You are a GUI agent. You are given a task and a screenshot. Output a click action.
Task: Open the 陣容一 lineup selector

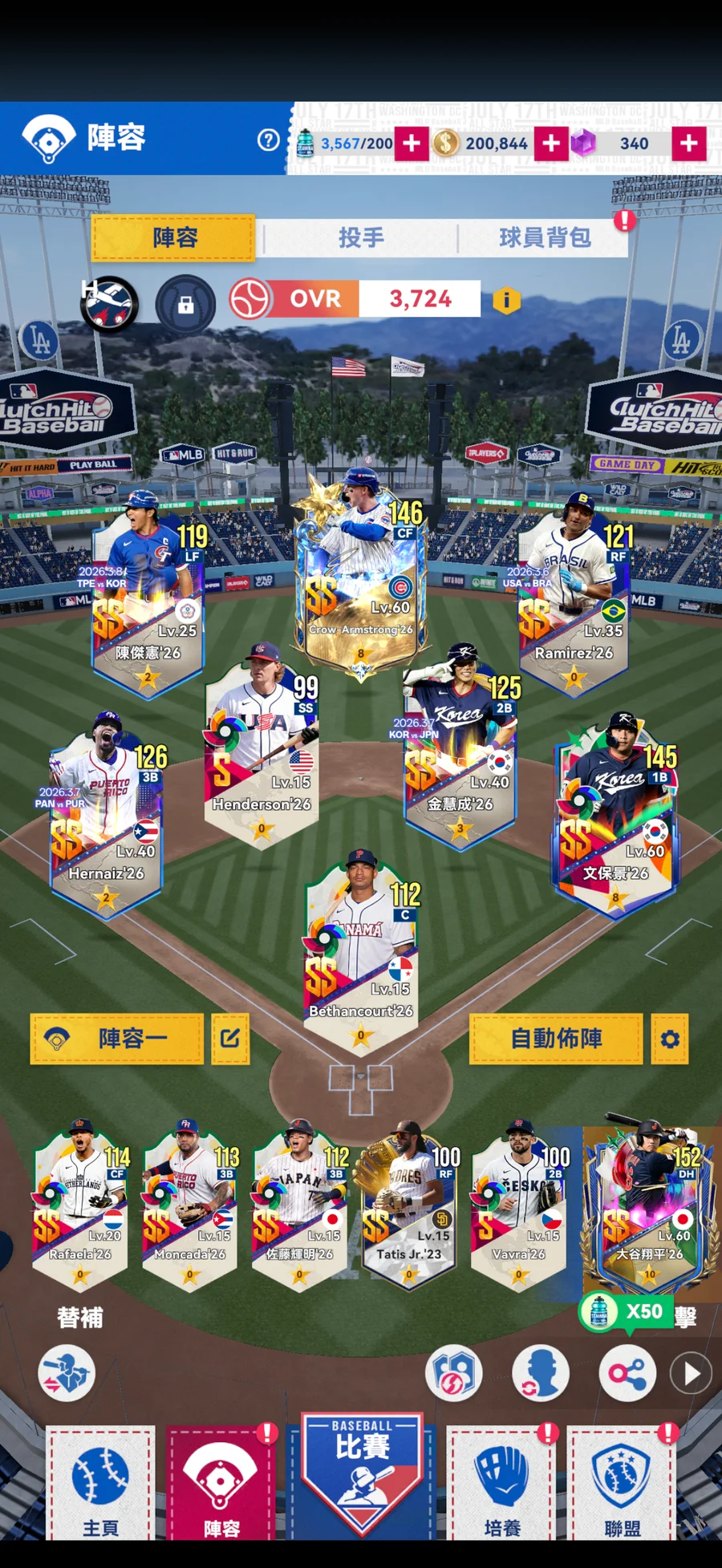(x=117, y=1039)
